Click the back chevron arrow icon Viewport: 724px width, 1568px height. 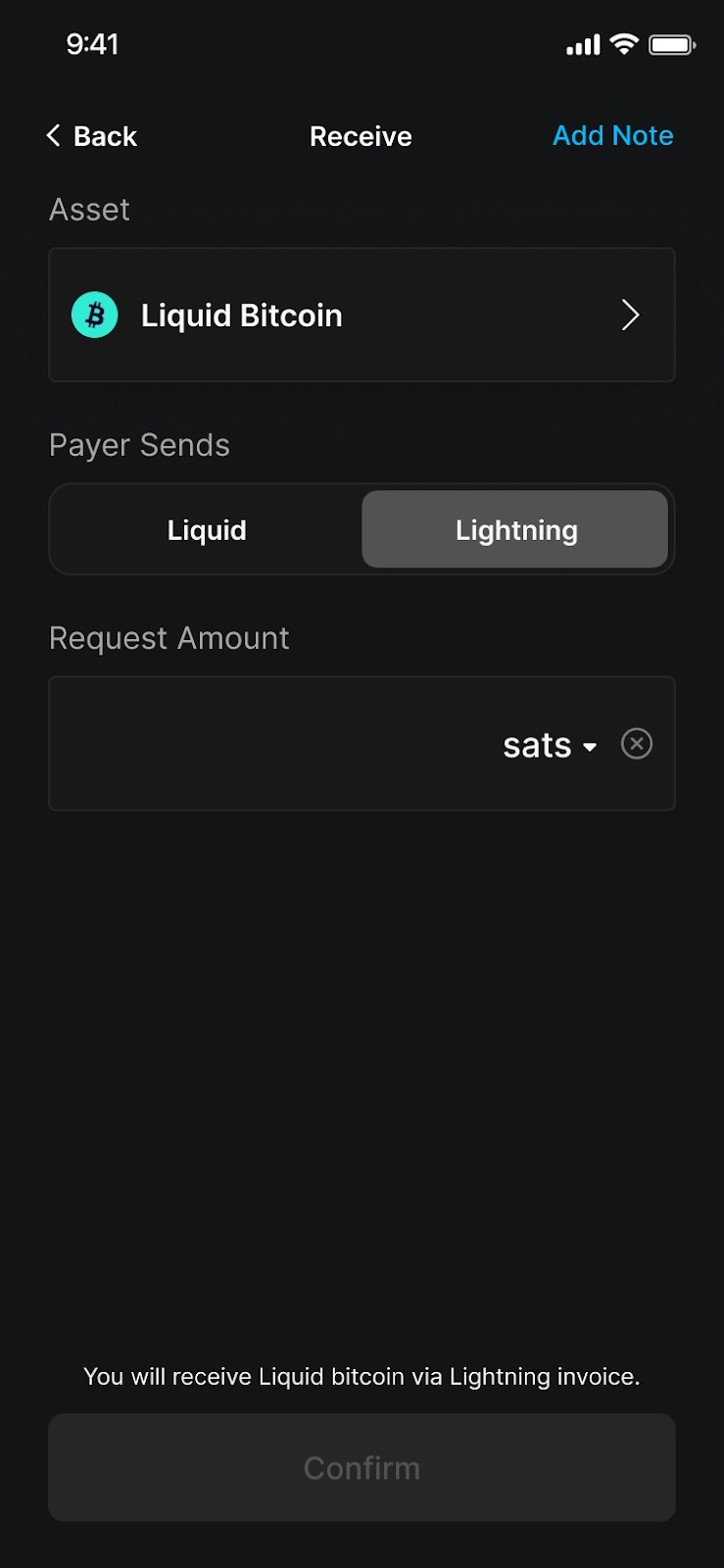point(54,136)
